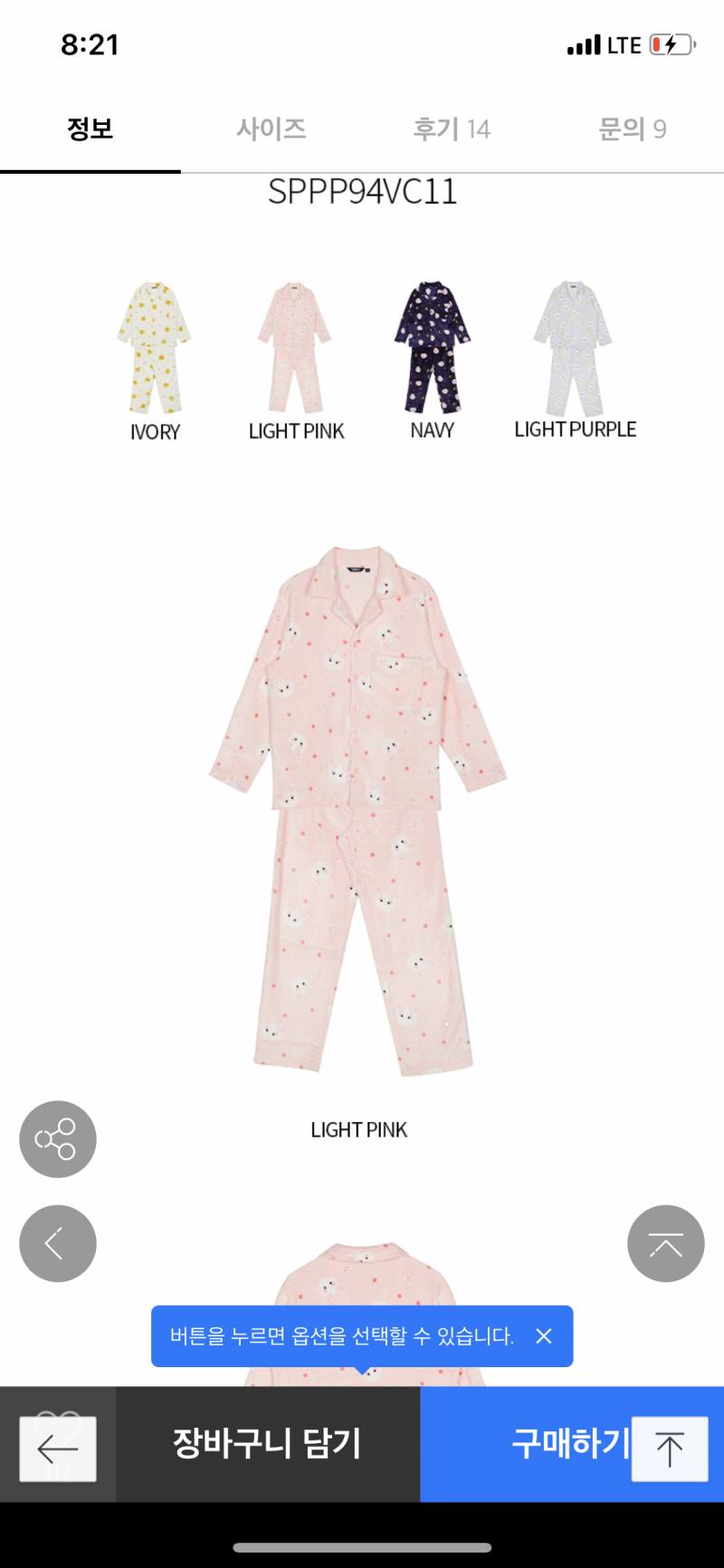Tap the square white left-arrow button

tap(58, 1449)
